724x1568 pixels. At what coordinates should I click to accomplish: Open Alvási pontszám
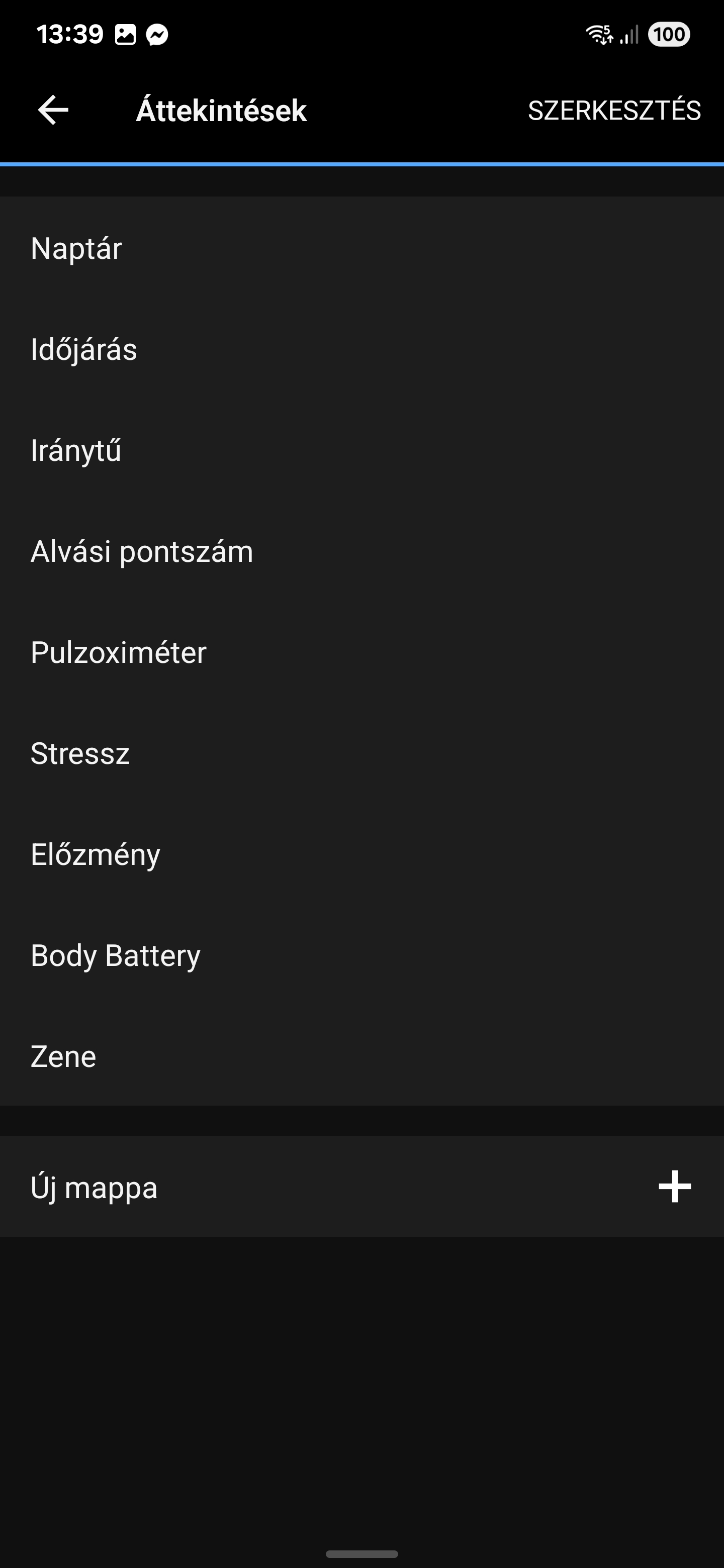[x=361, y=551]
